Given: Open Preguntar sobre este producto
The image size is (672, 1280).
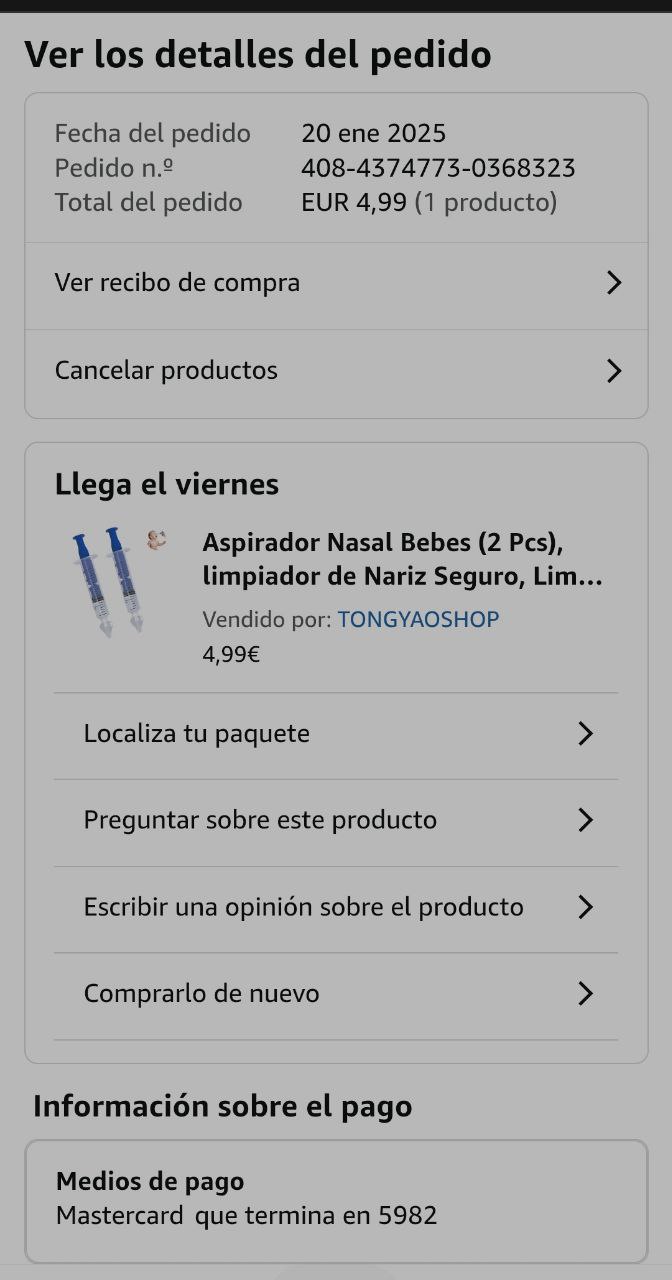Looking at the screenshot, I should pyautogui.click(x=336, y=820).
